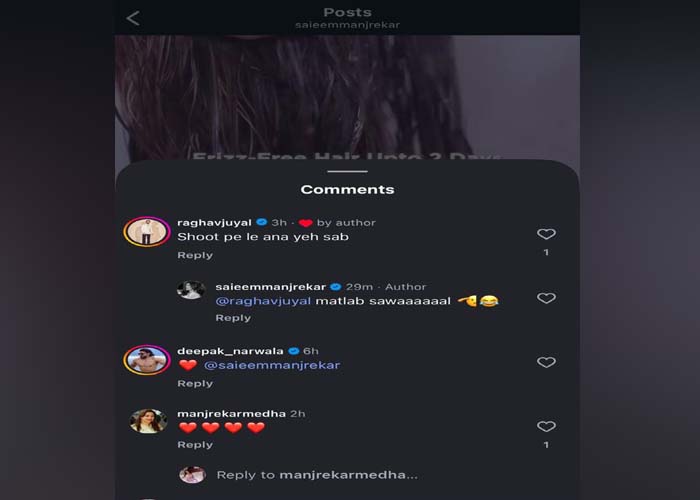The image size is (700, 500).
Task: Open the @raghavjuyal mention link
Action: point(264,301)
